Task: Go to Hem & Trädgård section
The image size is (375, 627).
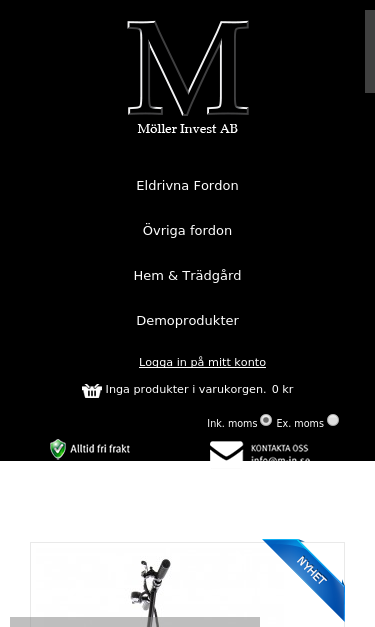Action: 187,276
